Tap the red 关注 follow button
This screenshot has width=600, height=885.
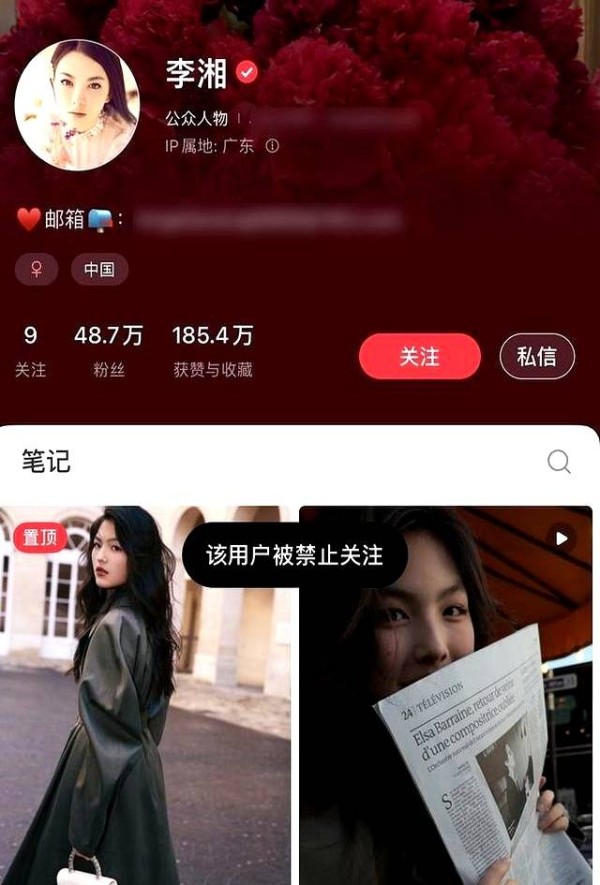pos(420,357)
